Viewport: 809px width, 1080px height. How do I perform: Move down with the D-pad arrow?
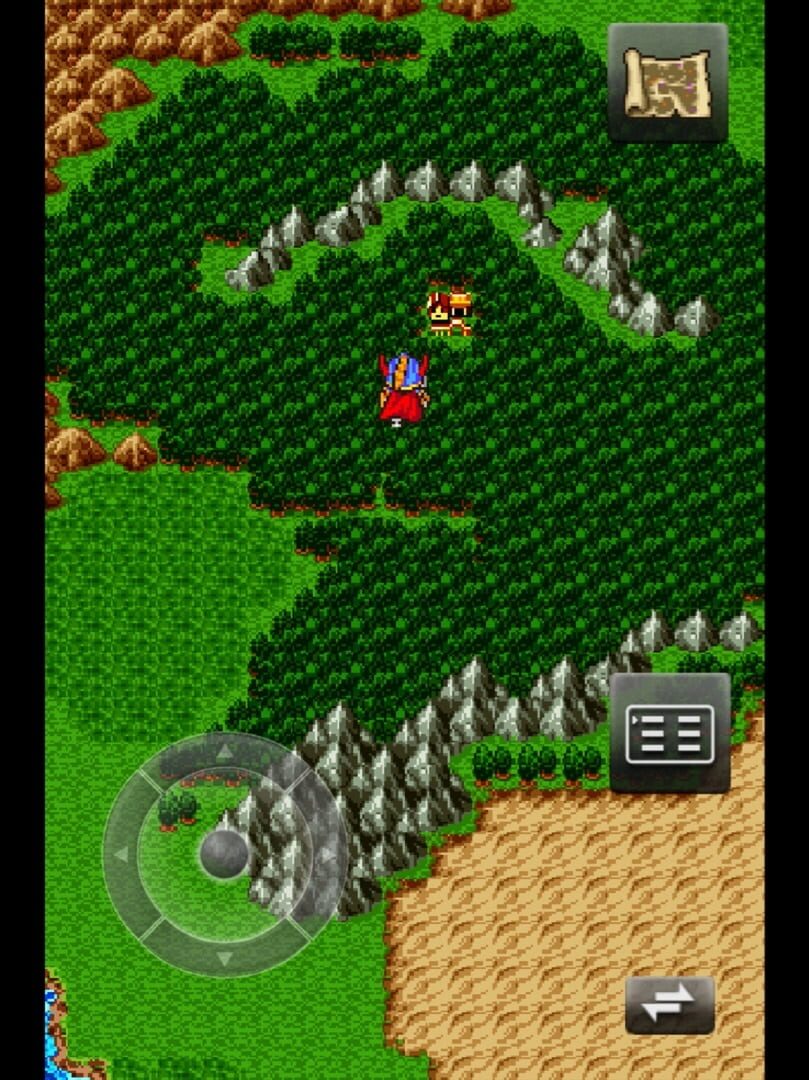[x=224, y=958]
